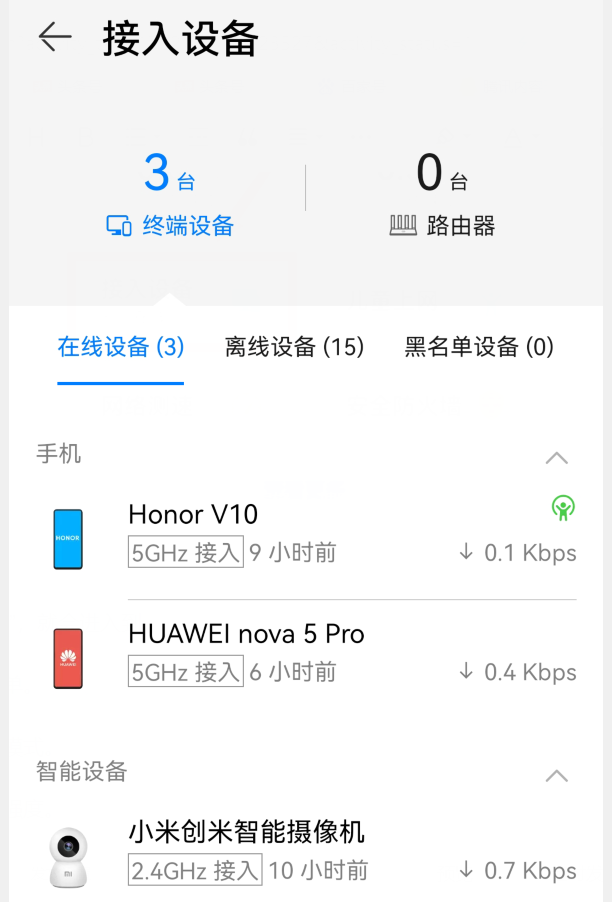Switch to the 黑名单设备 (0) tab
Screen dimensions: 612x902
tap(478, 347)
